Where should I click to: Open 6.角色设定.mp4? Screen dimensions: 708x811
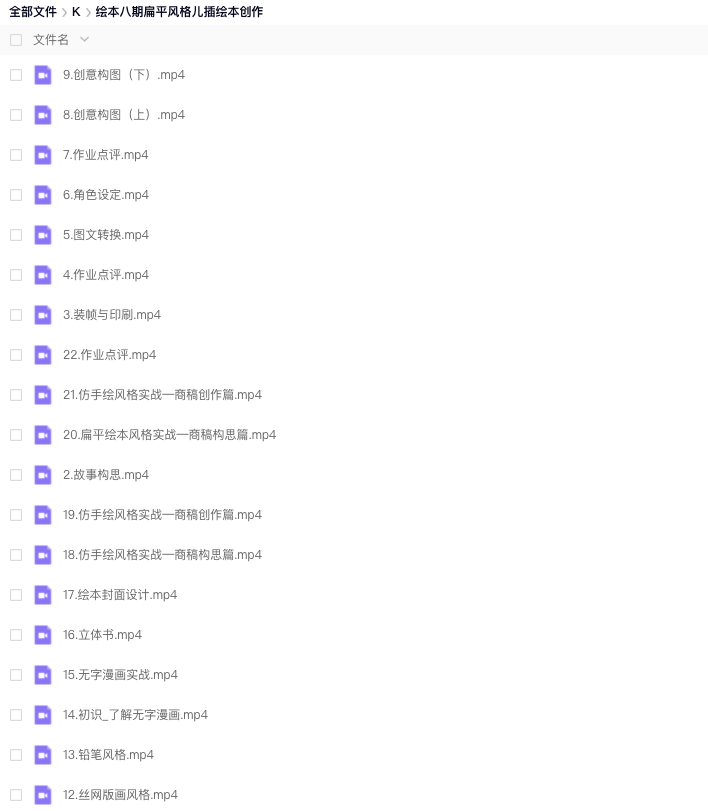pos(105,195)
